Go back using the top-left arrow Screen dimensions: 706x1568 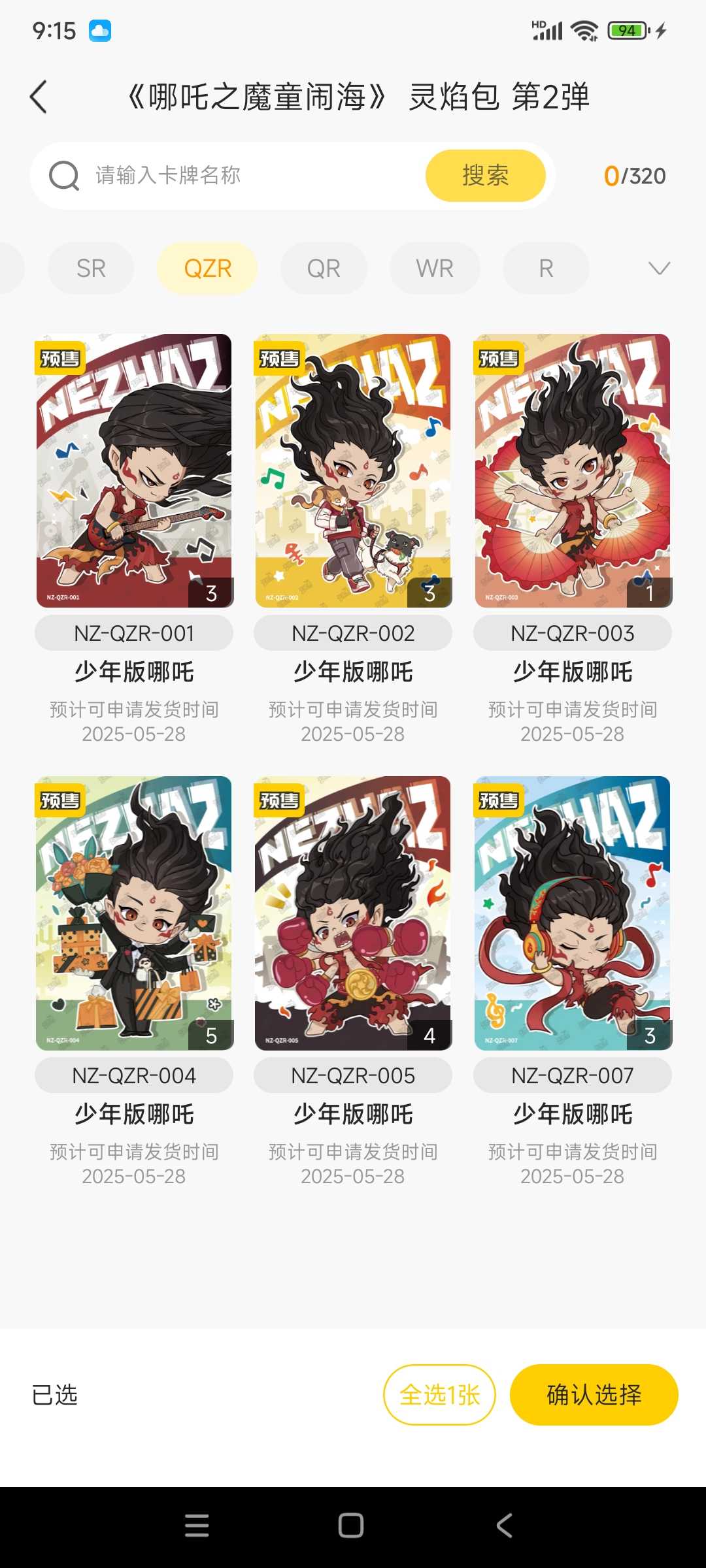pyautogui.click(x=39, y=97)
